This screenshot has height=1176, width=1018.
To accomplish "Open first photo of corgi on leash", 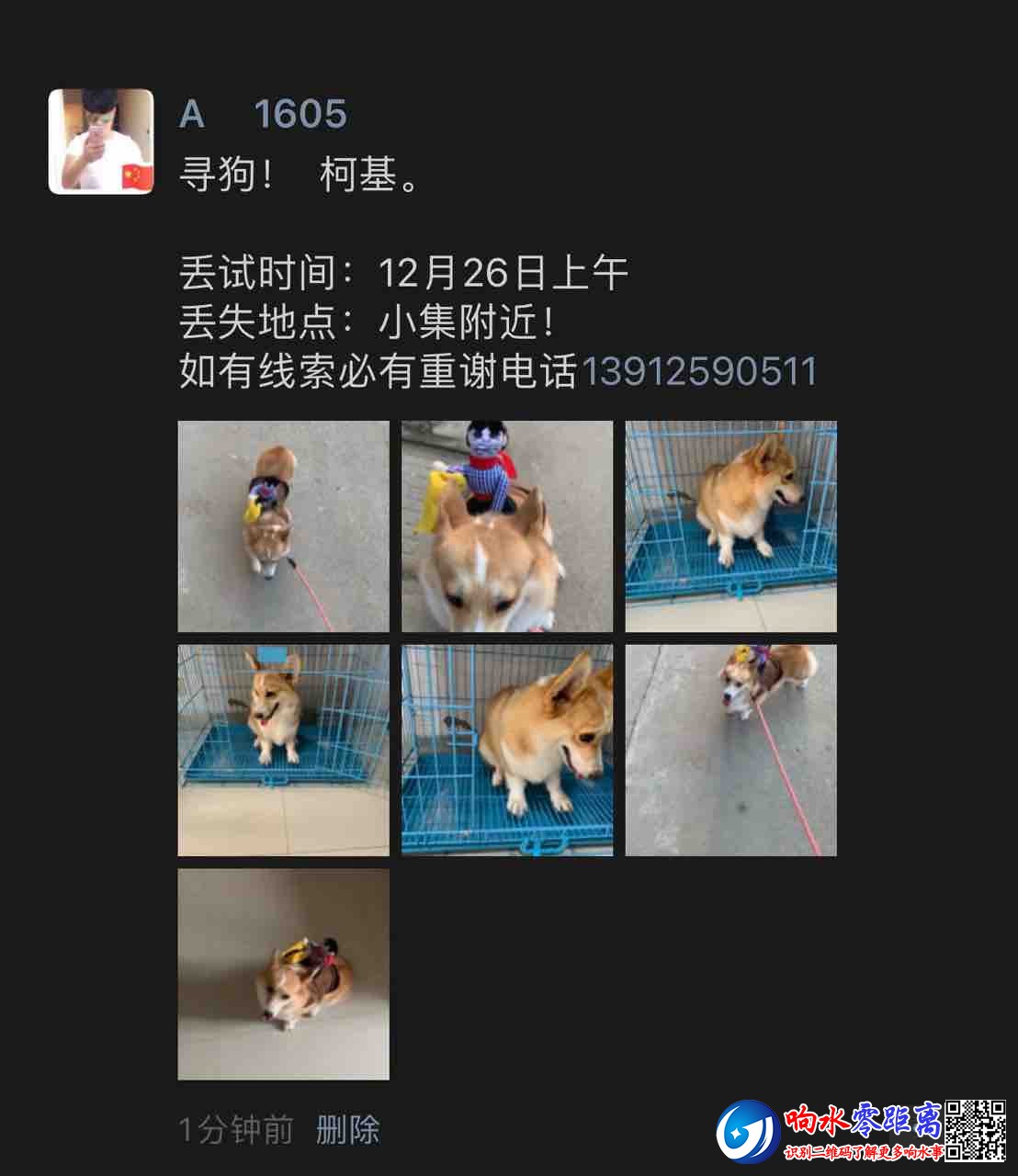I will click(283, 526).
